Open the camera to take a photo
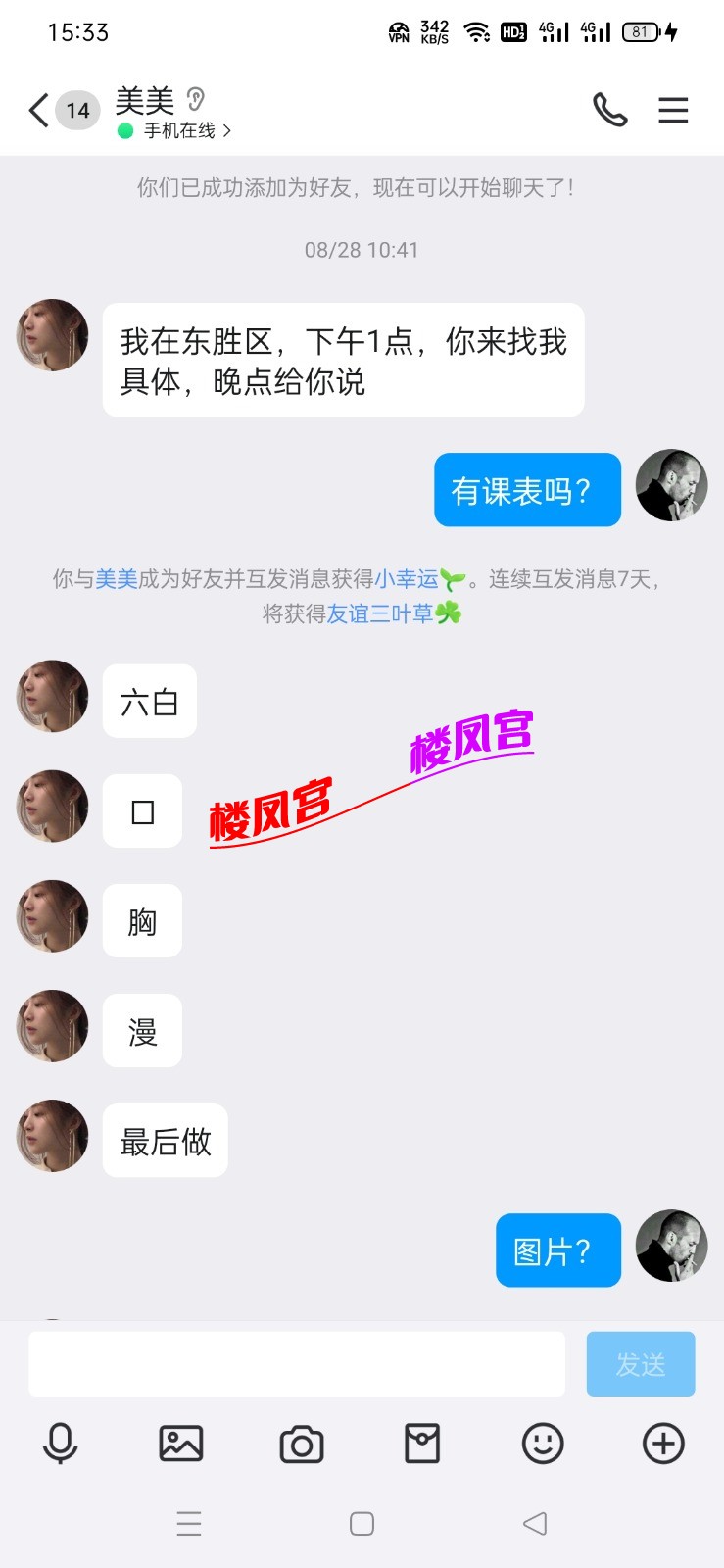Image resolution: width=724 pixels, height=1568 pixels. coord(302,1444)
